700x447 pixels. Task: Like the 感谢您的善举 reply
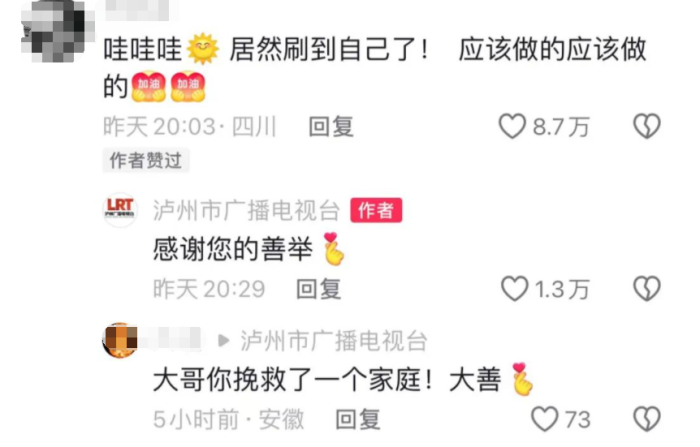[514, 289]
